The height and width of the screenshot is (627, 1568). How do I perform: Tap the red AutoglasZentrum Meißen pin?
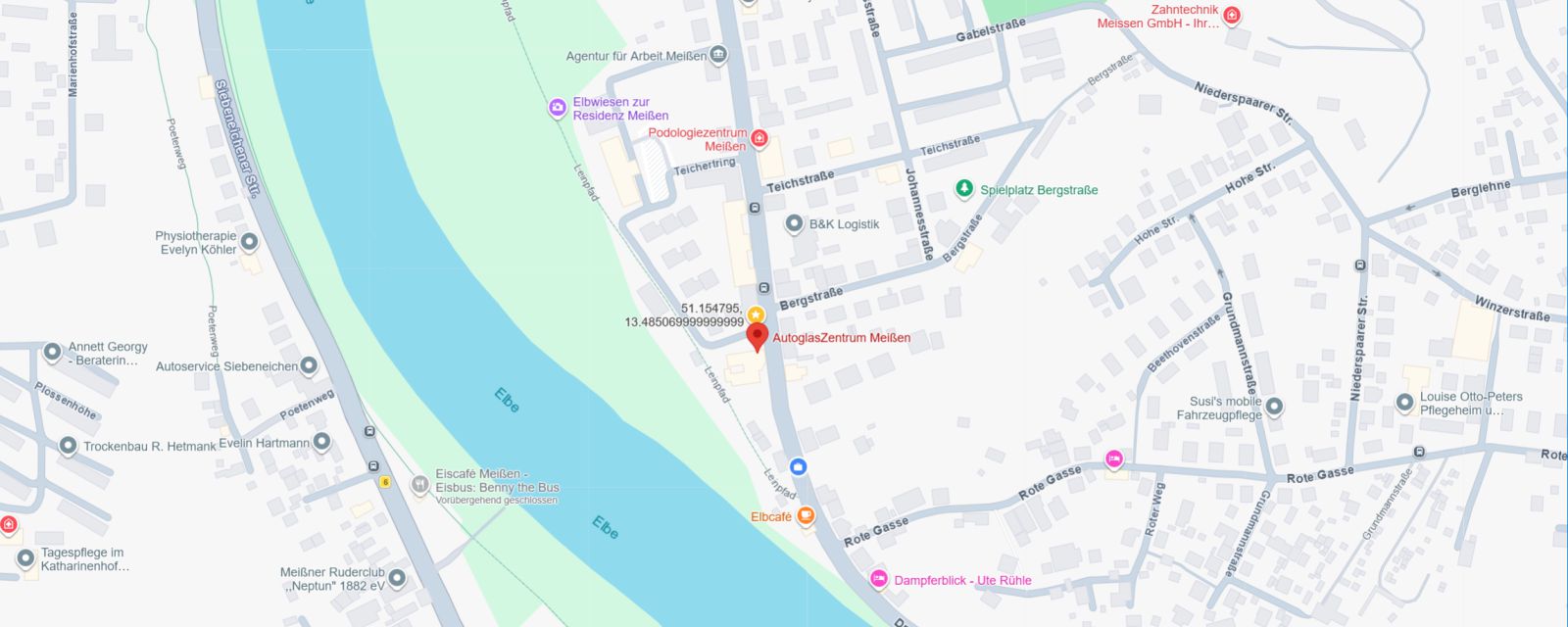pyautogui.click(x=757, y=337)
